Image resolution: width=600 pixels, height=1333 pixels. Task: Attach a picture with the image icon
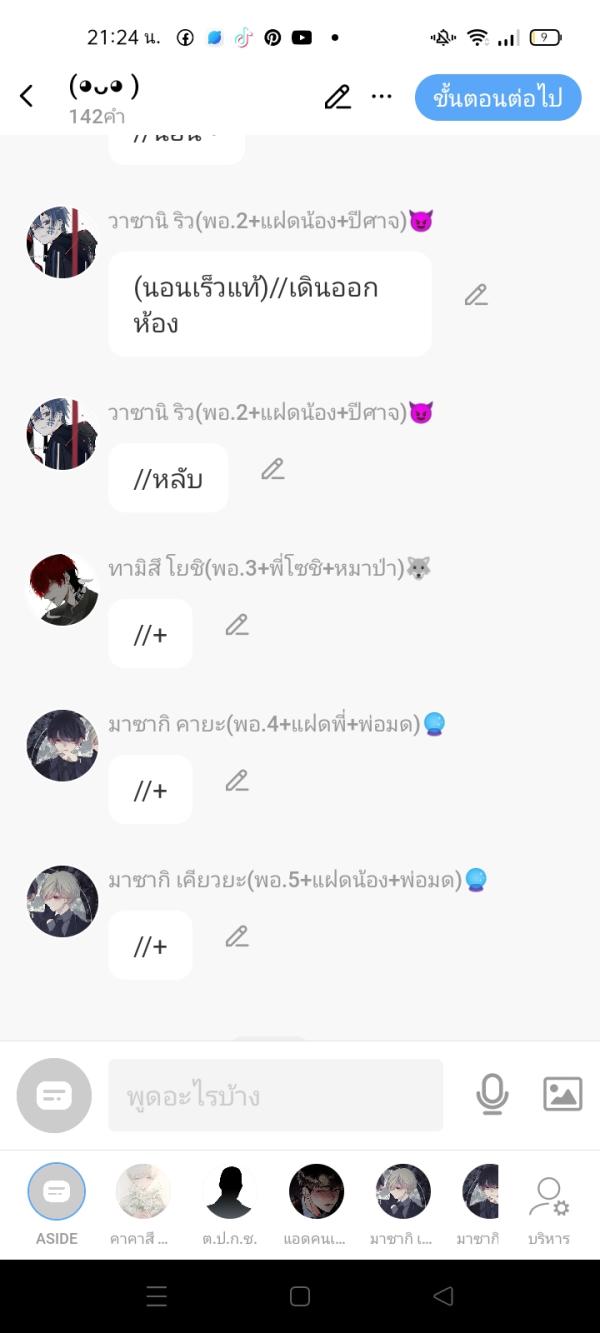(x=562, y=1094)
